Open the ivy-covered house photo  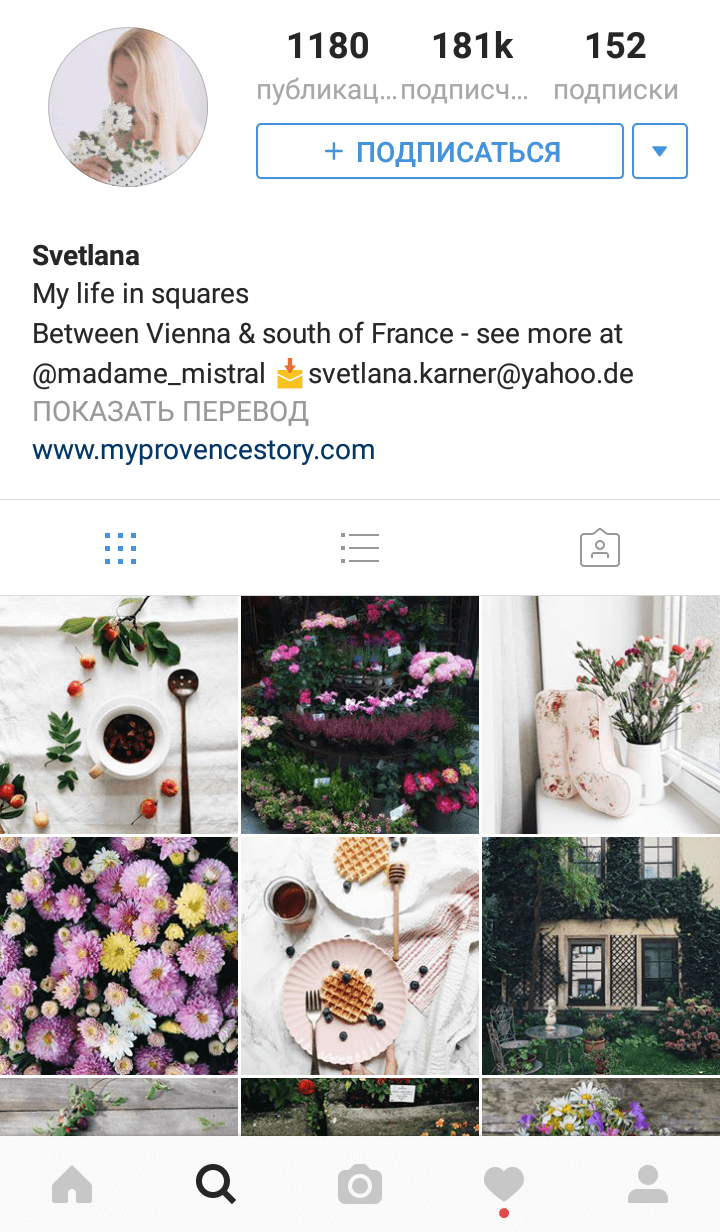(x=601, y=956)
